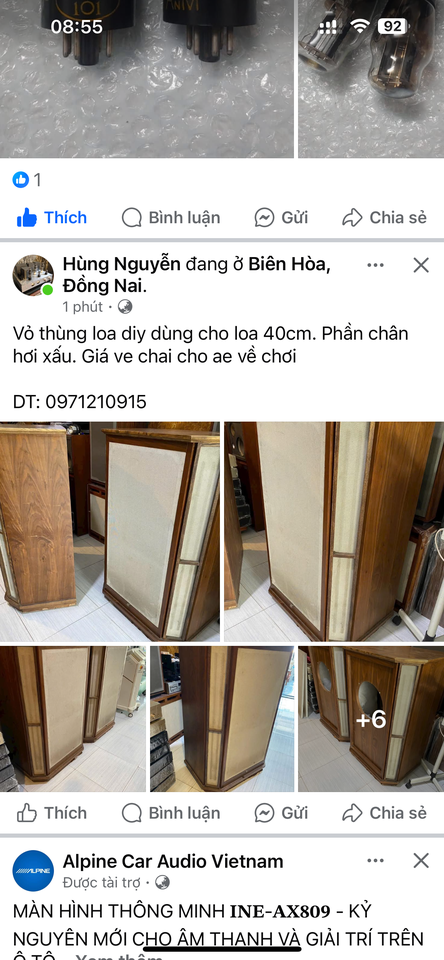Open Hùng Nguyễn's profile picture

[33, 275]
